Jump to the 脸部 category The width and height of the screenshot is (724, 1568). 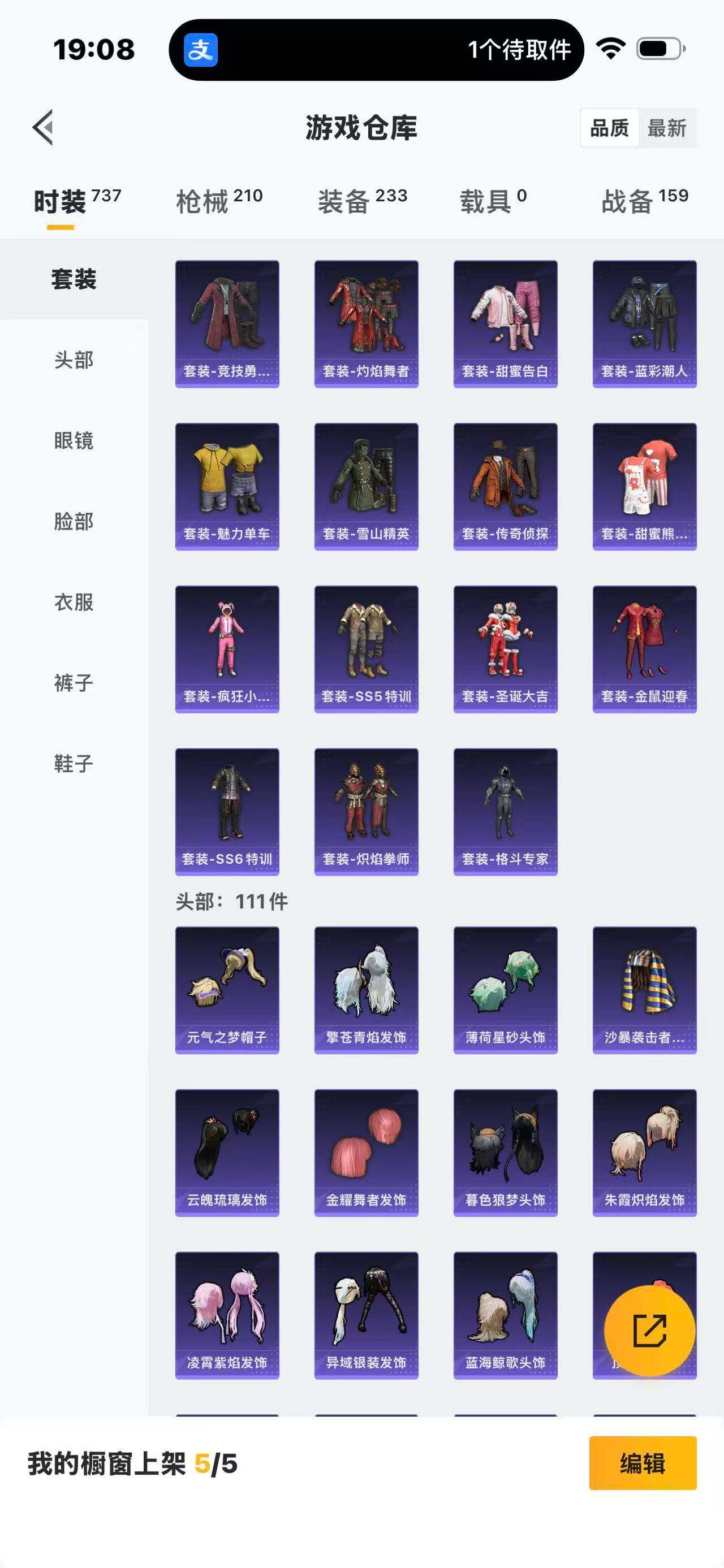74,522
